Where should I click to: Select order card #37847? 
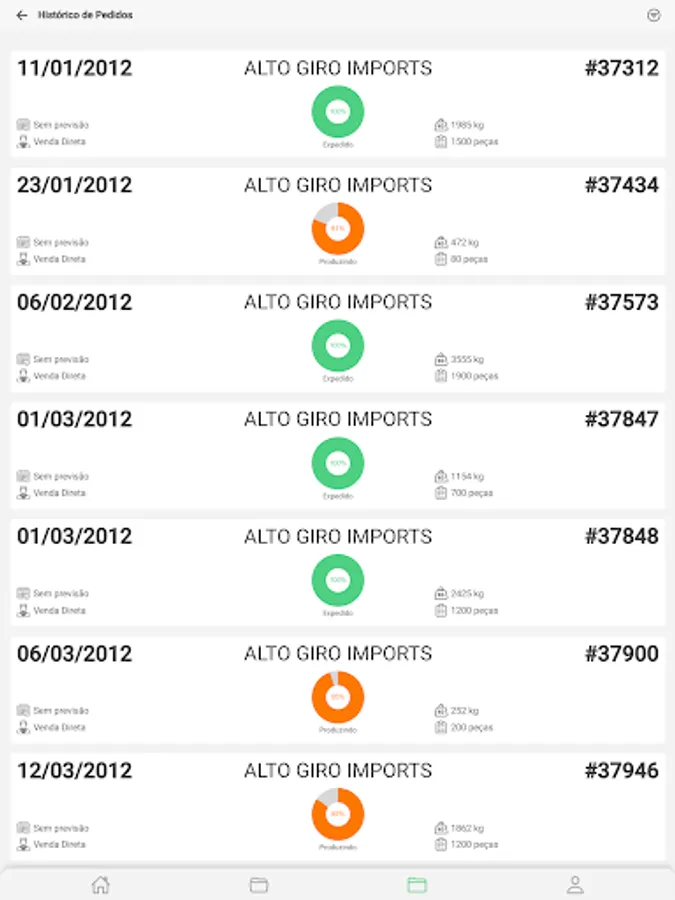point(338,455)
